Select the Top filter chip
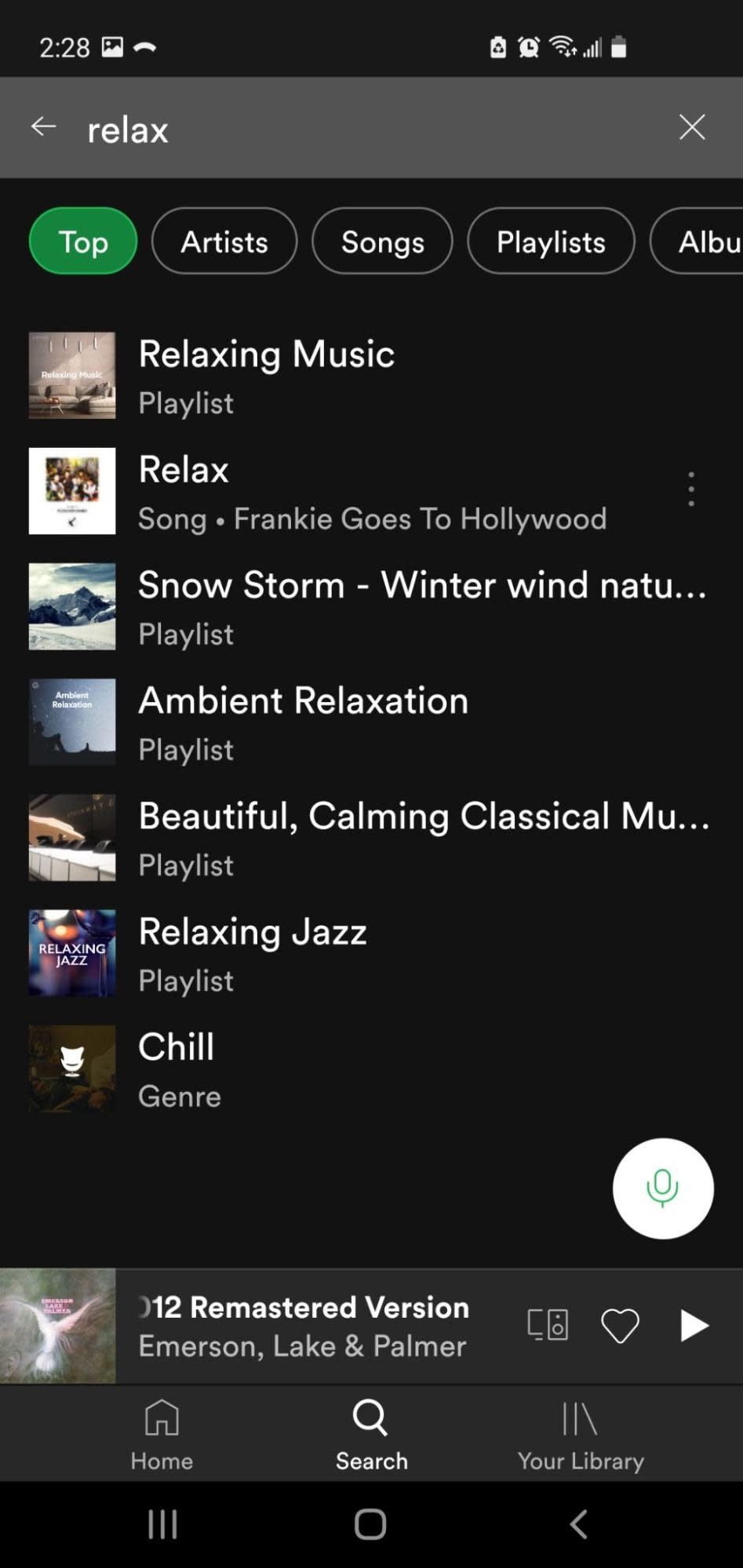743x1568 pixels. pyautogui.click(x=83, y=242)
